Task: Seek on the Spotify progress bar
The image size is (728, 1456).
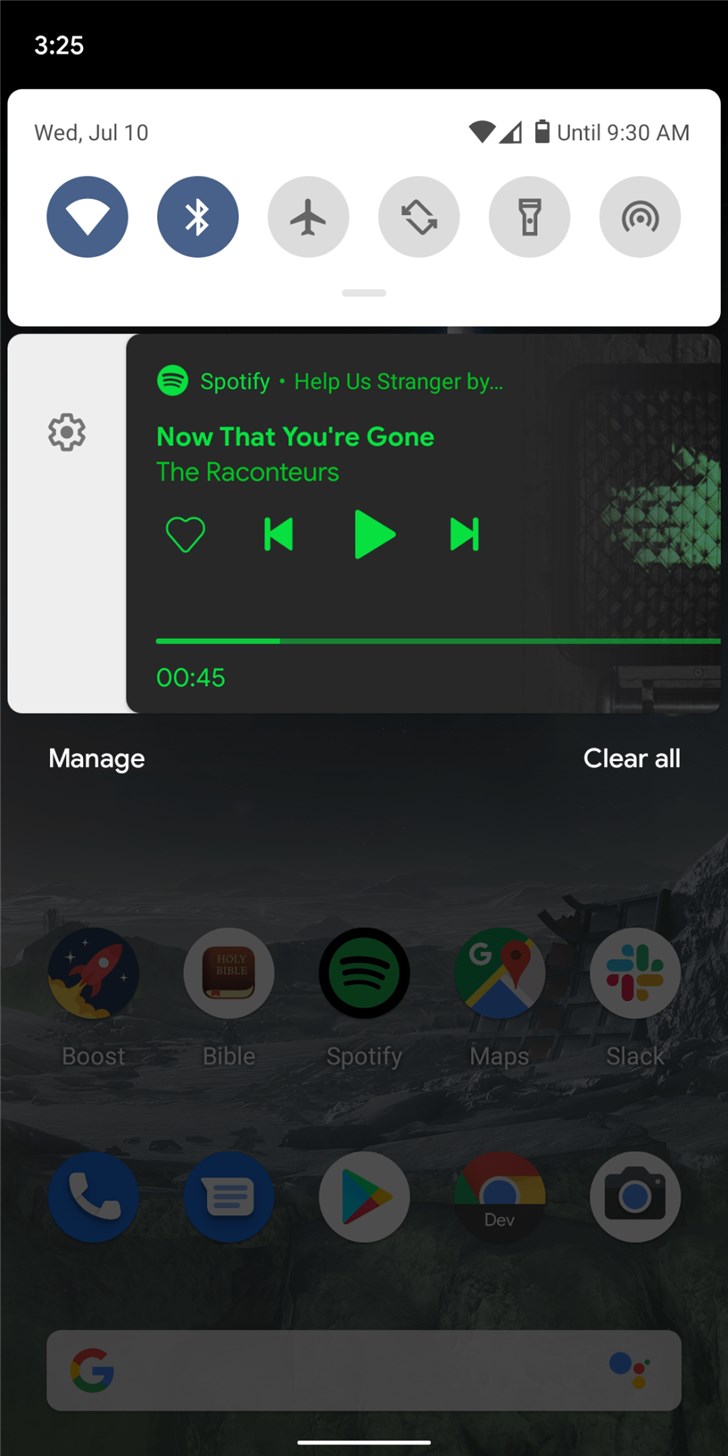Action: pyautogui.click(x=437, y=640)
